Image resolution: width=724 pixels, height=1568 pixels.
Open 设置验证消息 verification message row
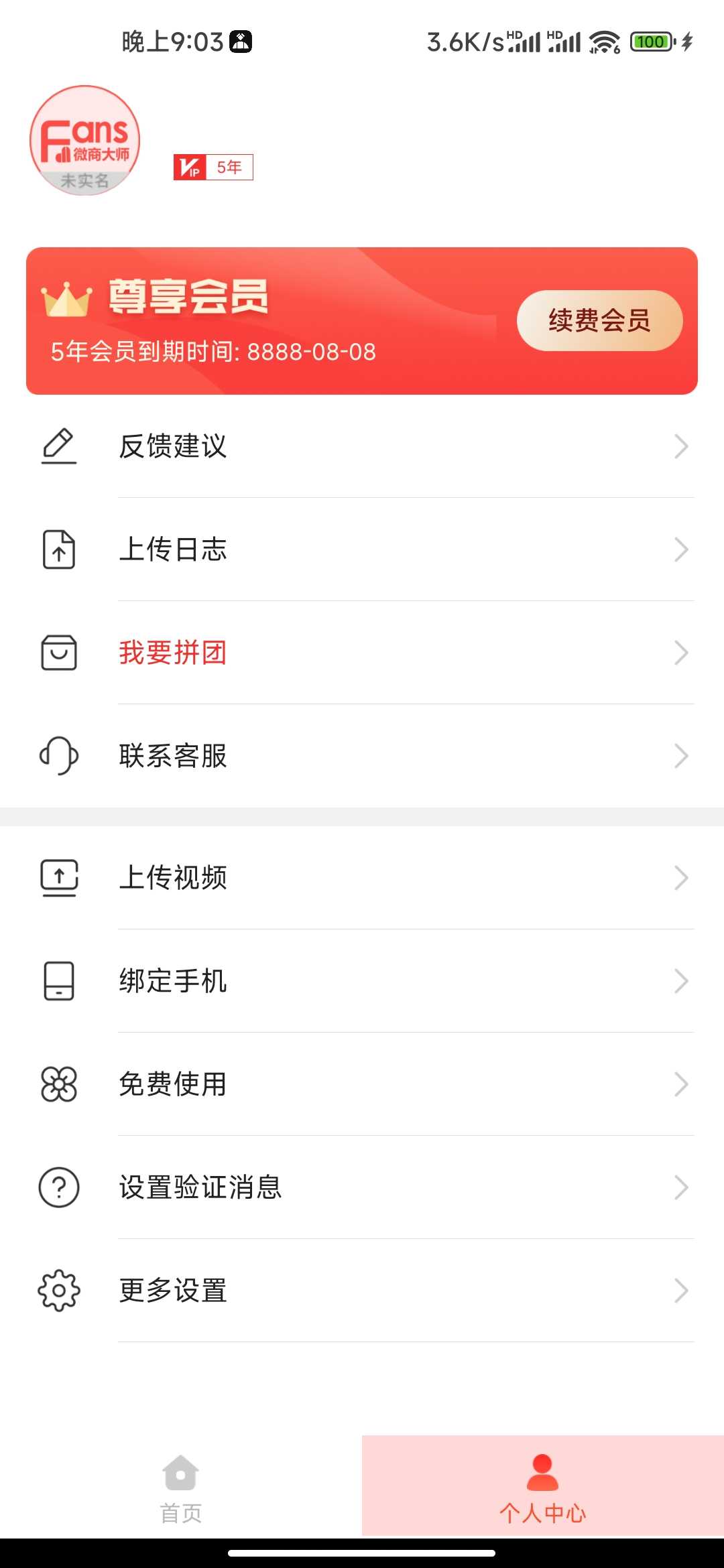point(362,1187)
